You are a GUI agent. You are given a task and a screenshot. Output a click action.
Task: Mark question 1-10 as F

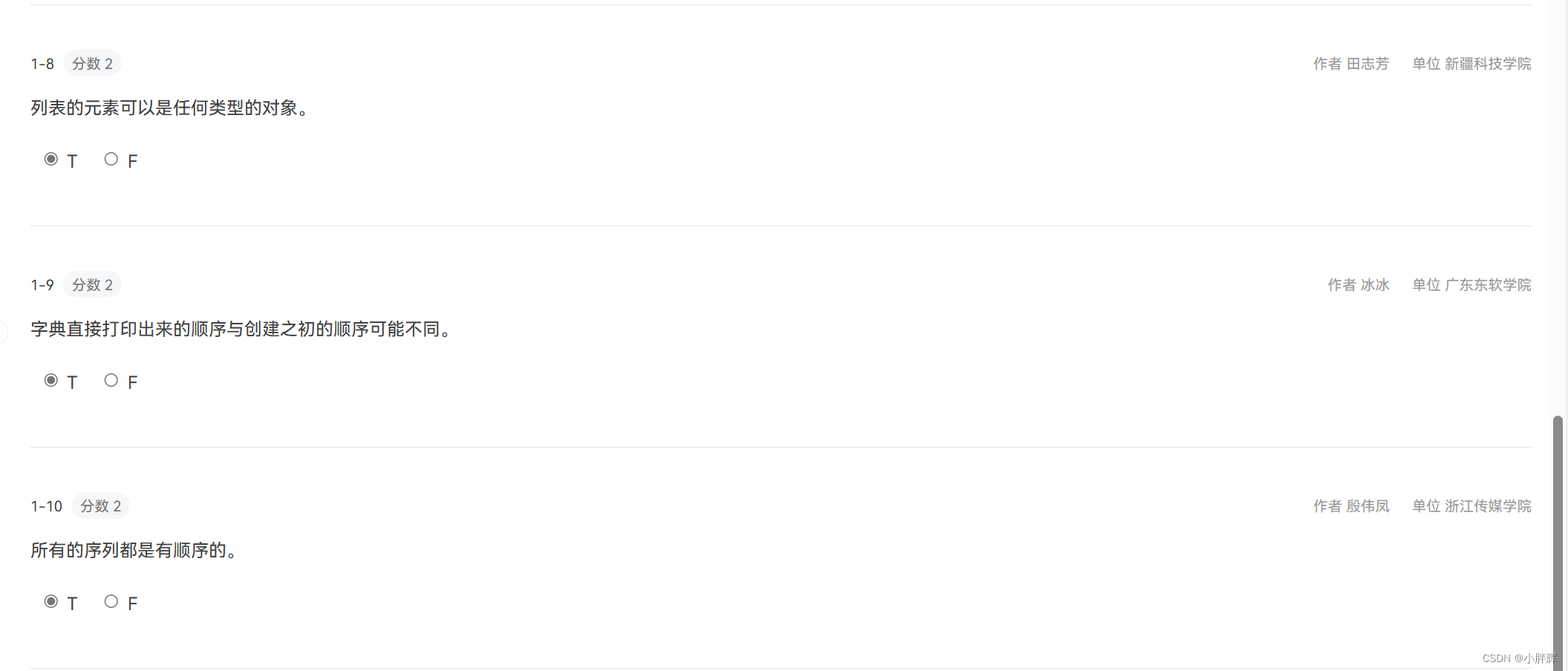[x=111, y=601]
